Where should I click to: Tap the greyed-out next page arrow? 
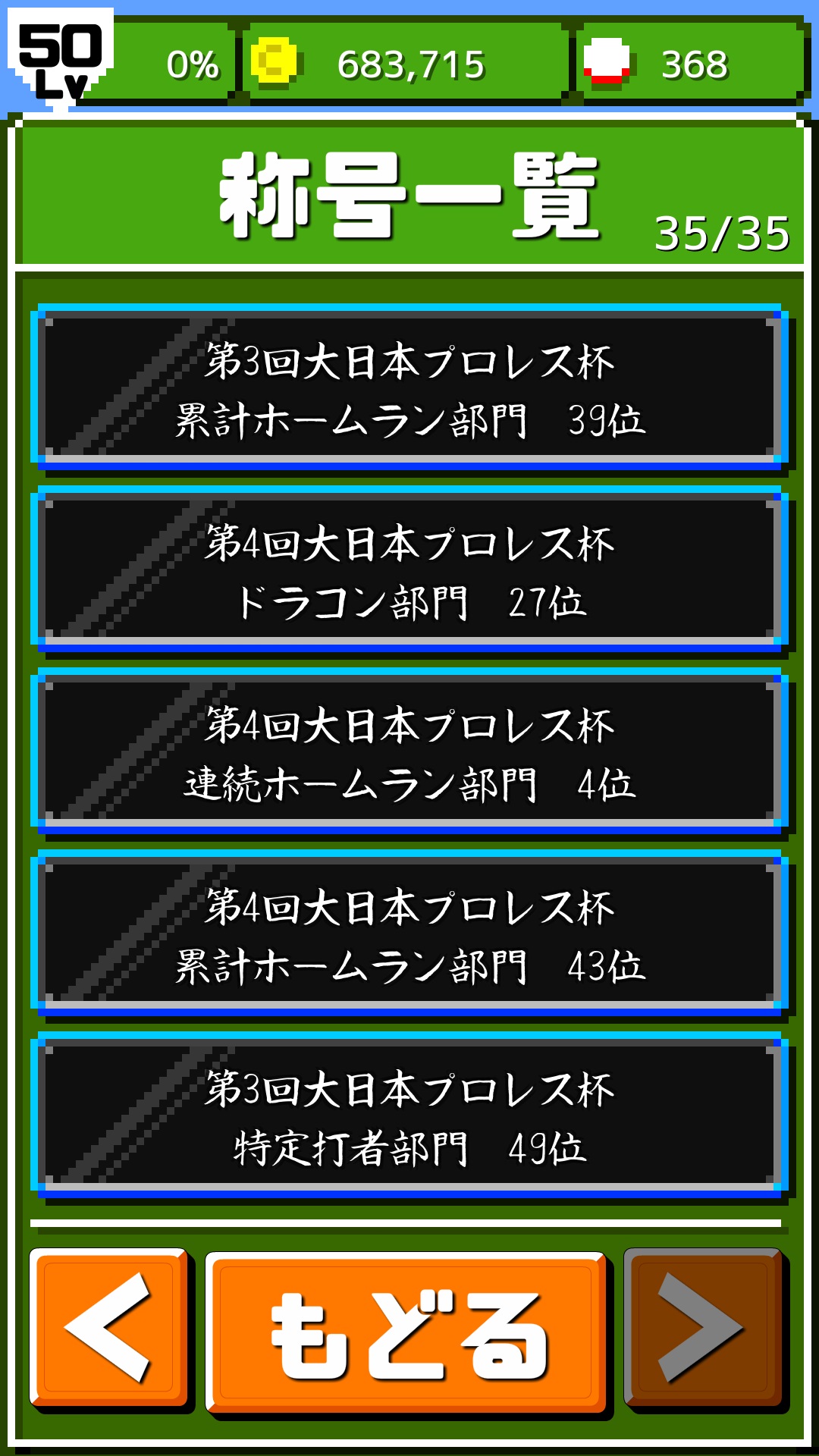(x=703, y=1327)
